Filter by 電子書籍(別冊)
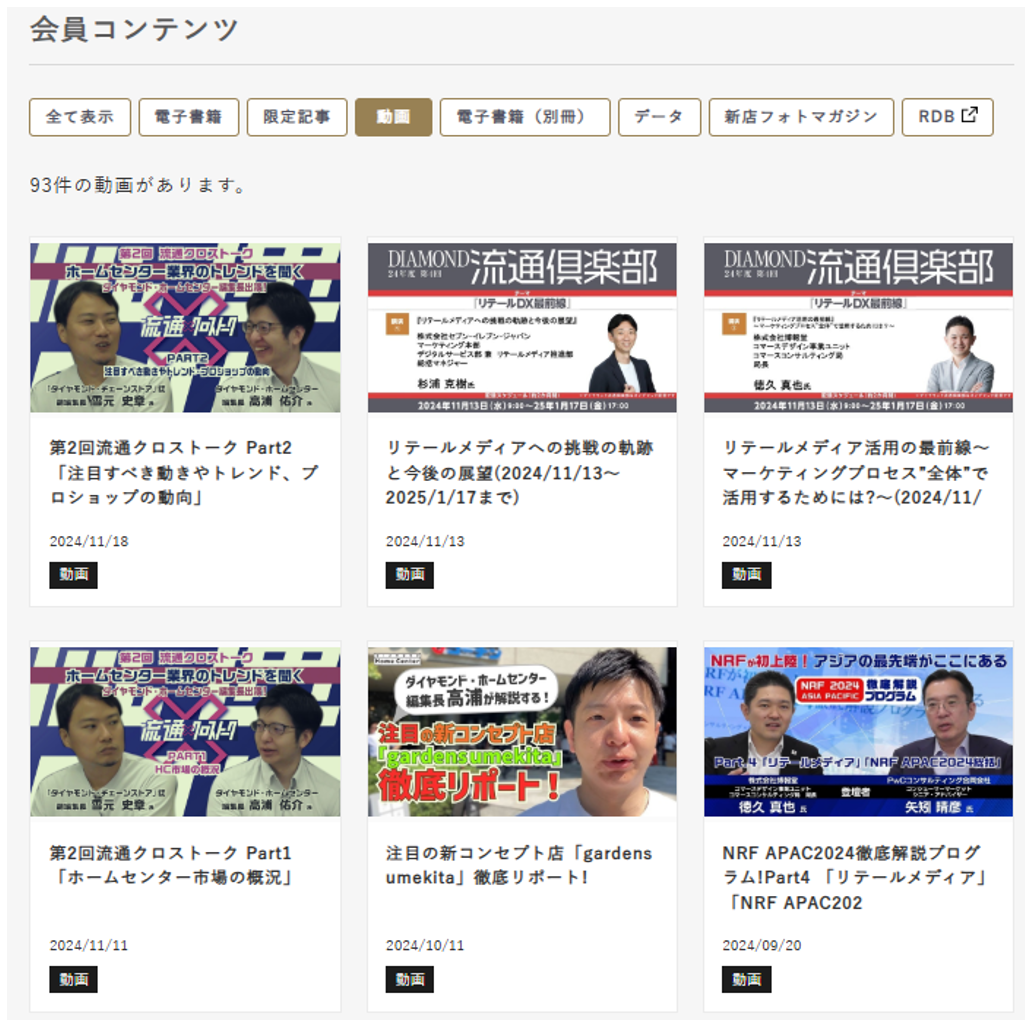Image resolution: width=1027 pixels, height=1033 pixels. (x=525, y=117)
